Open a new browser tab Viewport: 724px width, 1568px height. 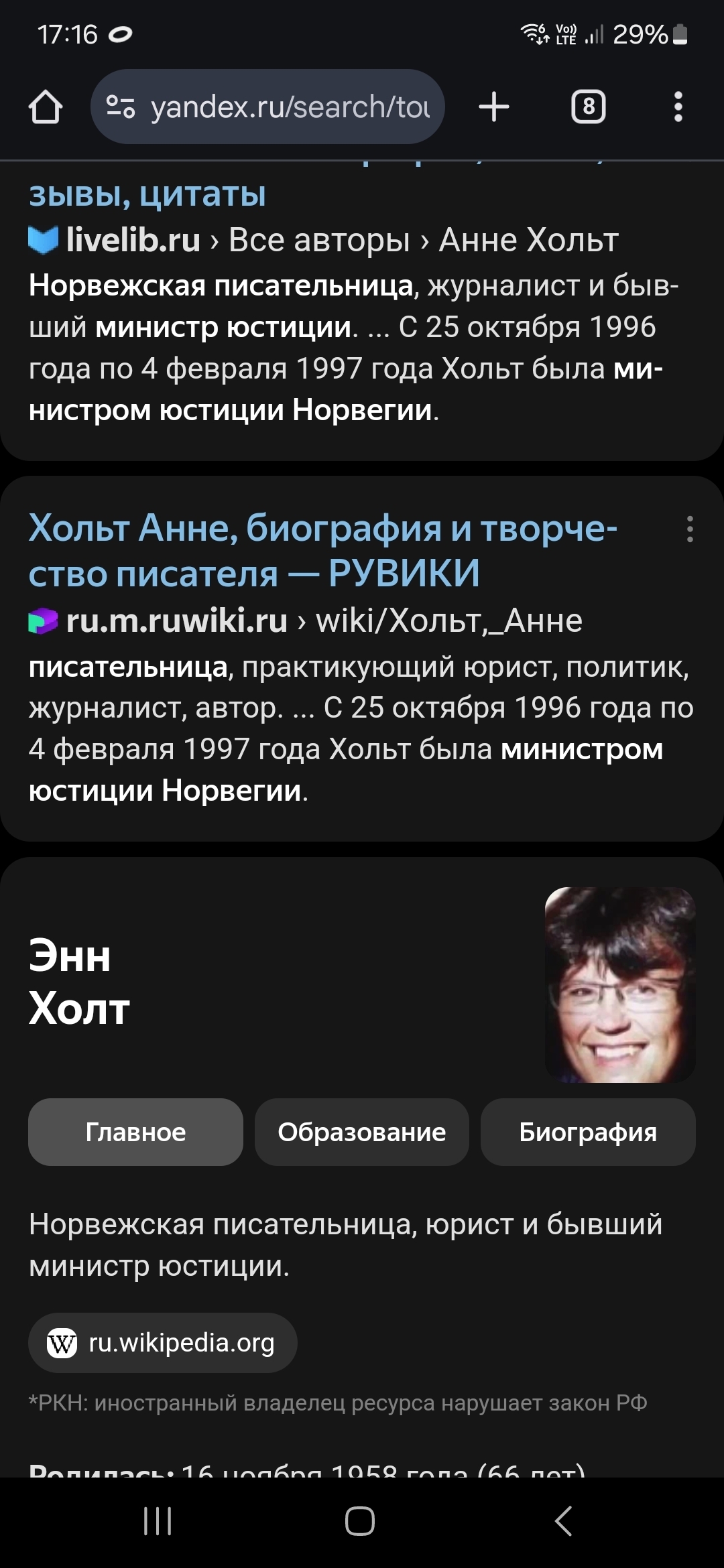coord(494,107)
